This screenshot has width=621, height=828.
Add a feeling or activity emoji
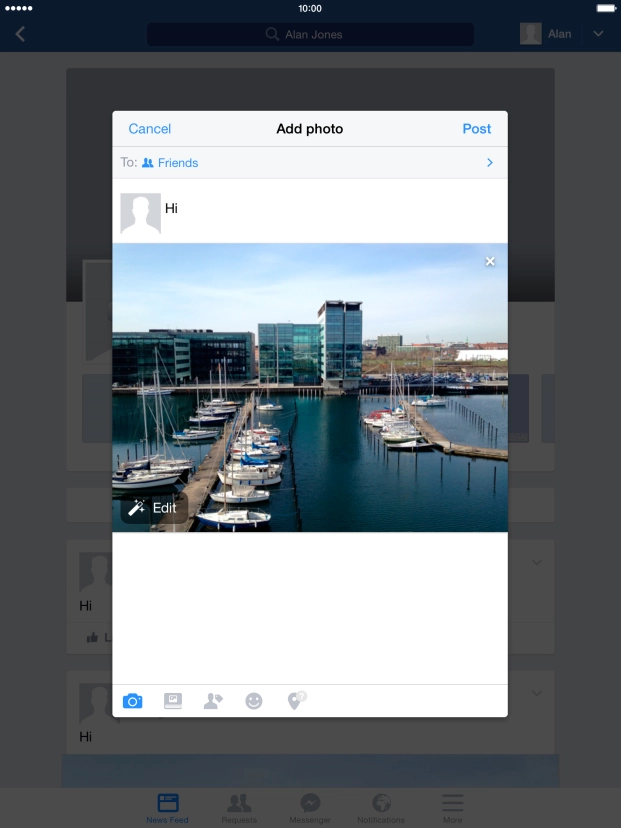click(254, 701)
